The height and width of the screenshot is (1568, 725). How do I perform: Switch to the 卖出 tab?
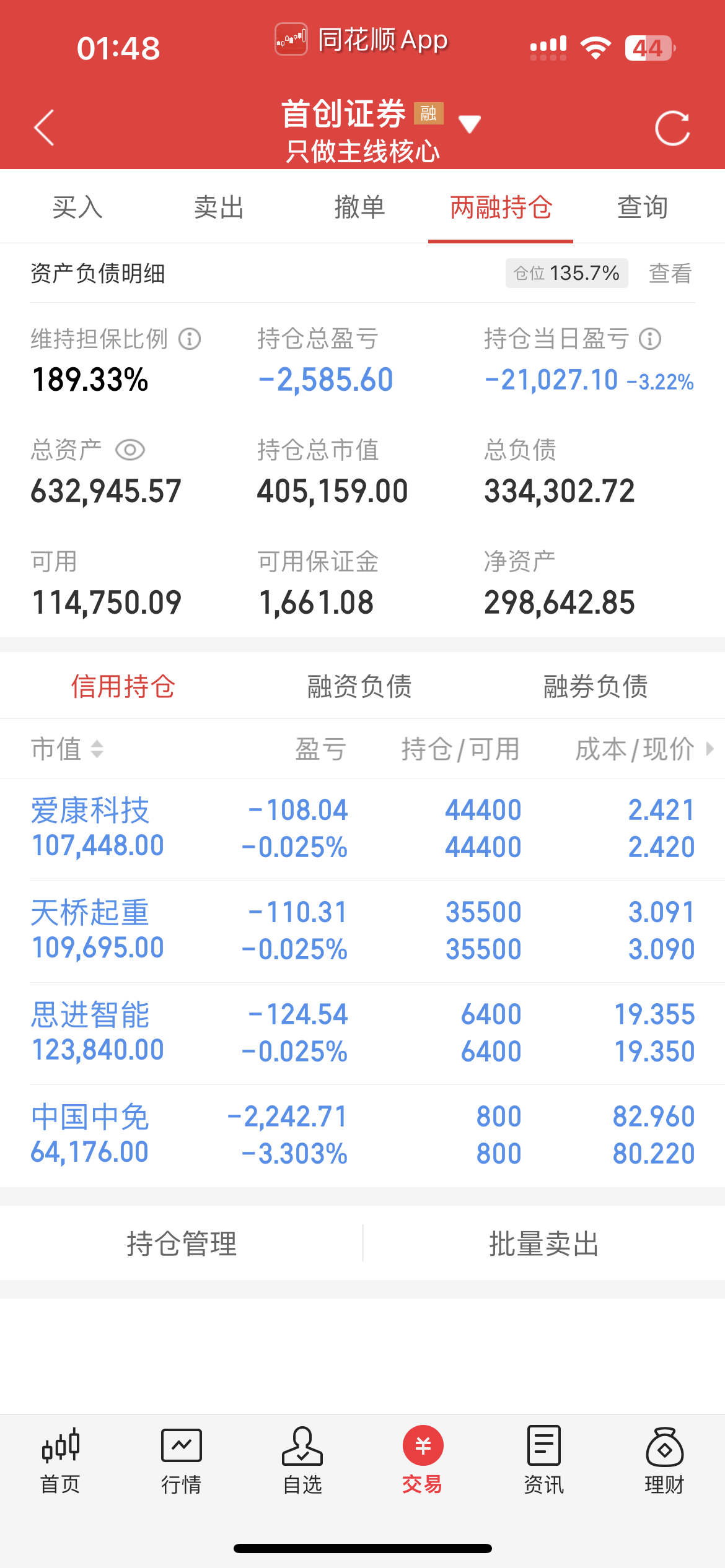(x=219, y=207)
